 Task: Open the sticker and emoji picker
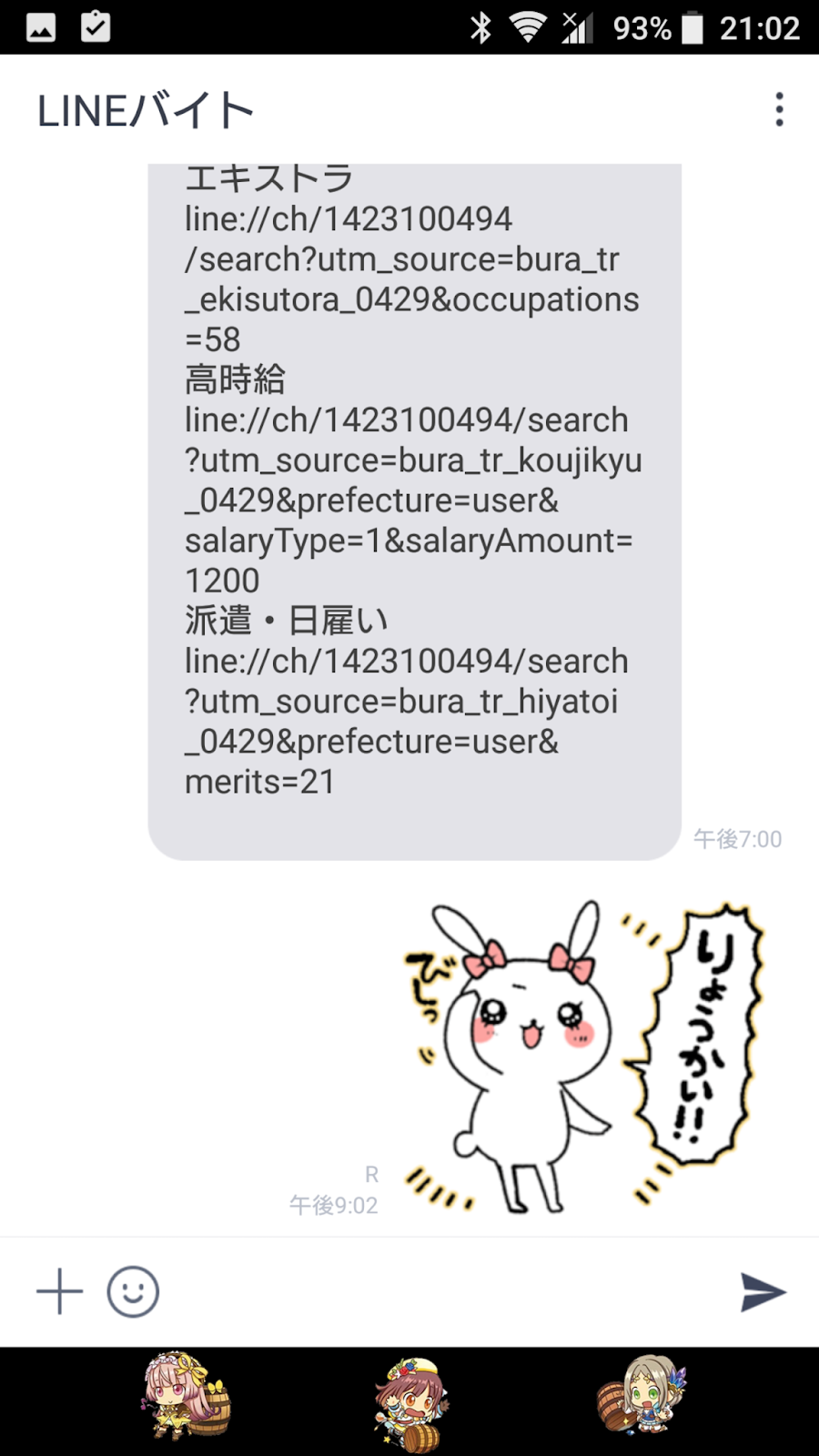coord(134,1290)
